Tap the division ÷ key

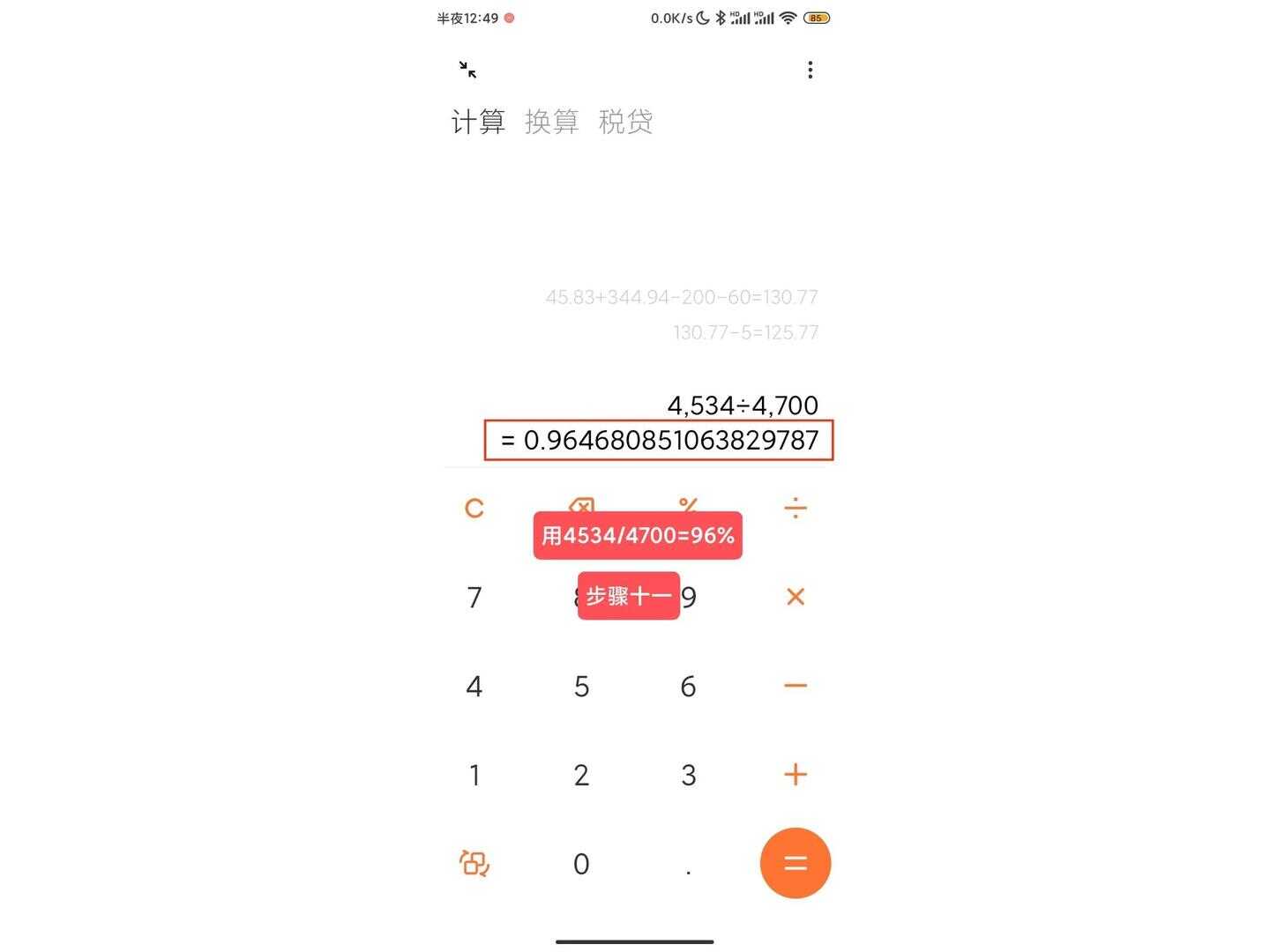(x=795, y=509)
